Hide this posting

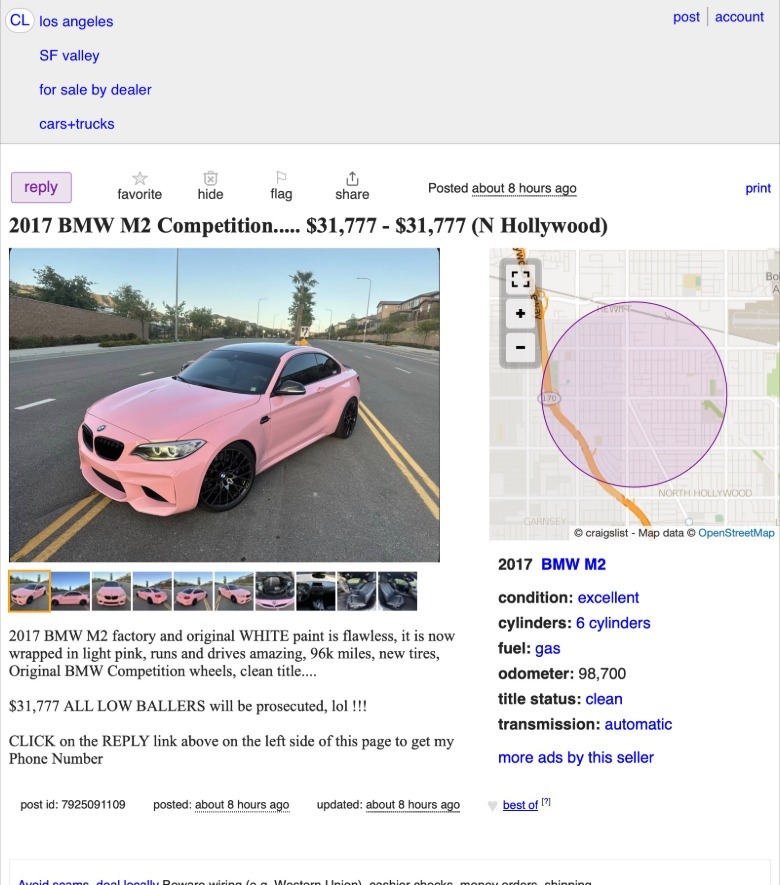coord(210,185)
